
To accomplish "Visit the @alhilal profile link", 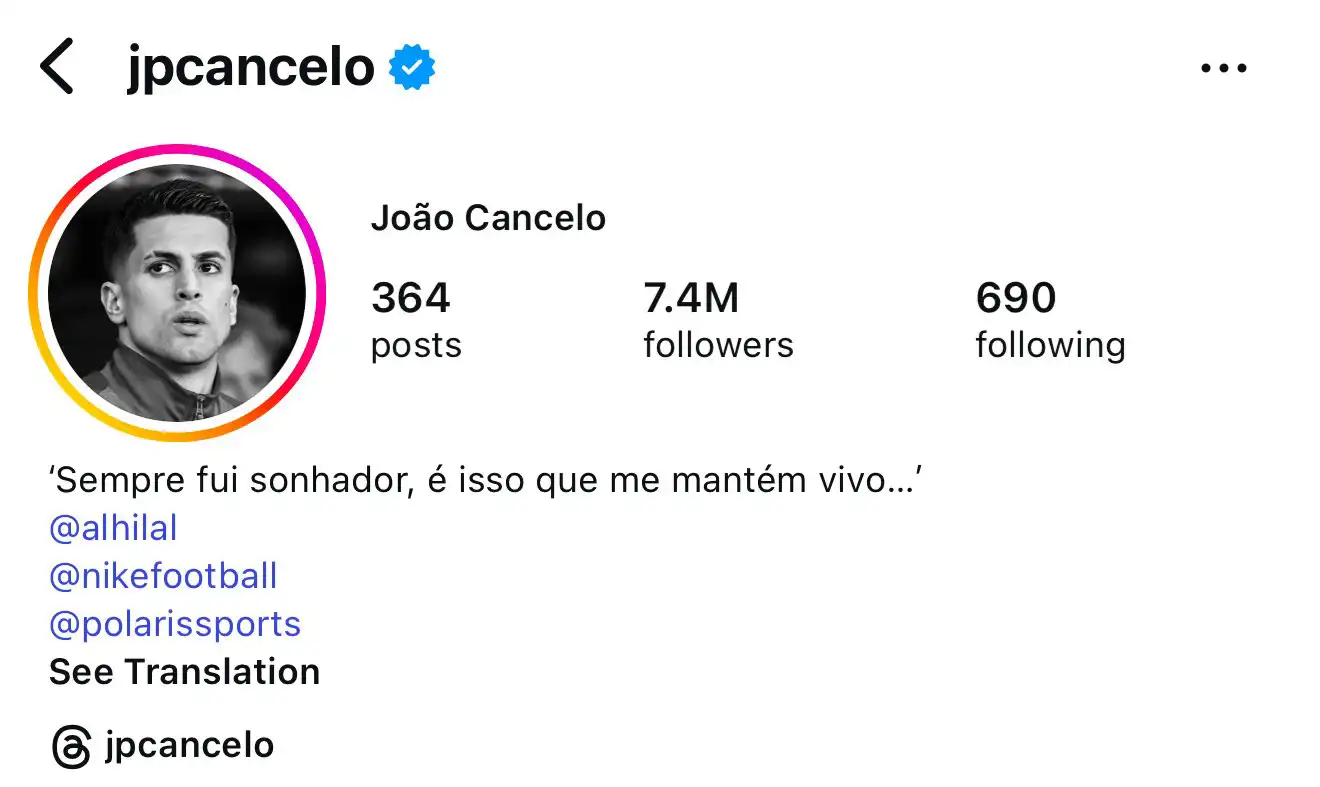I will 113,528.
